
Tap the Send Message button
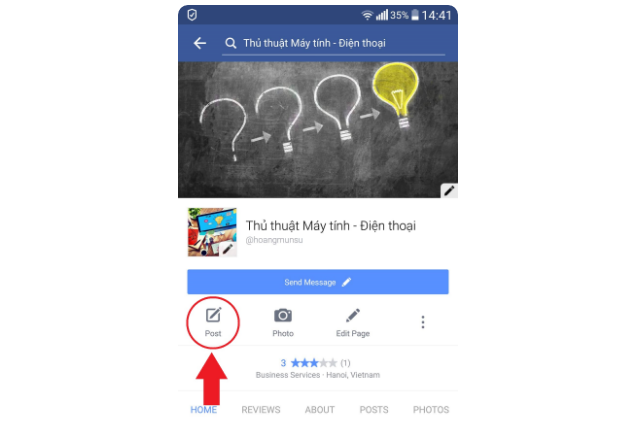[x=318, y=282]
